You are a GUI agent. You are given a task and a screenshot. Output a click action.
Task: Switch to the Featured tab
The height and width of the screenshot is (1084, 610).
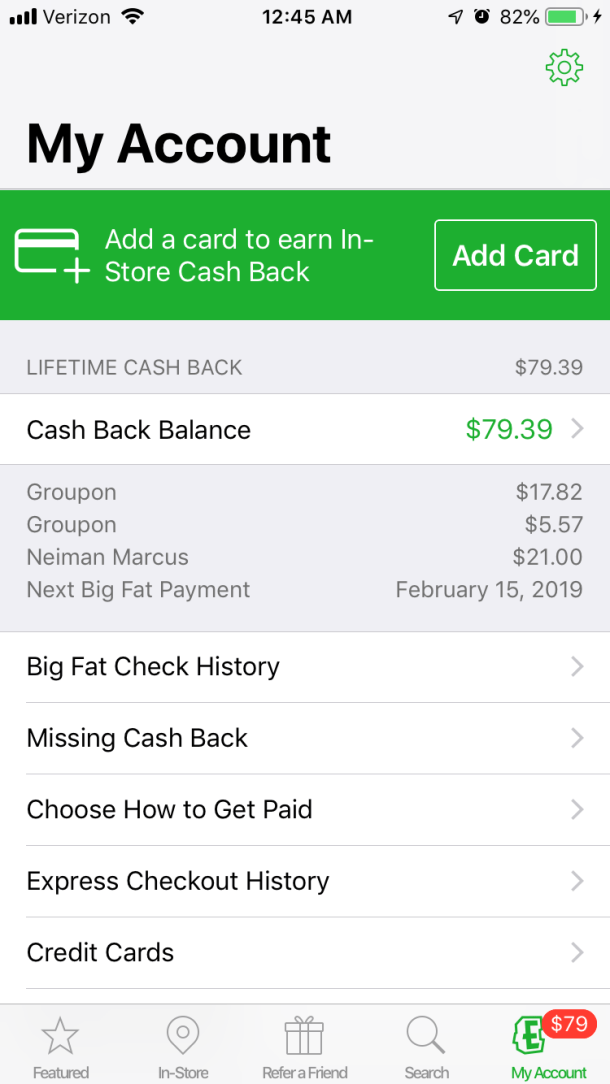[61, 1047]
